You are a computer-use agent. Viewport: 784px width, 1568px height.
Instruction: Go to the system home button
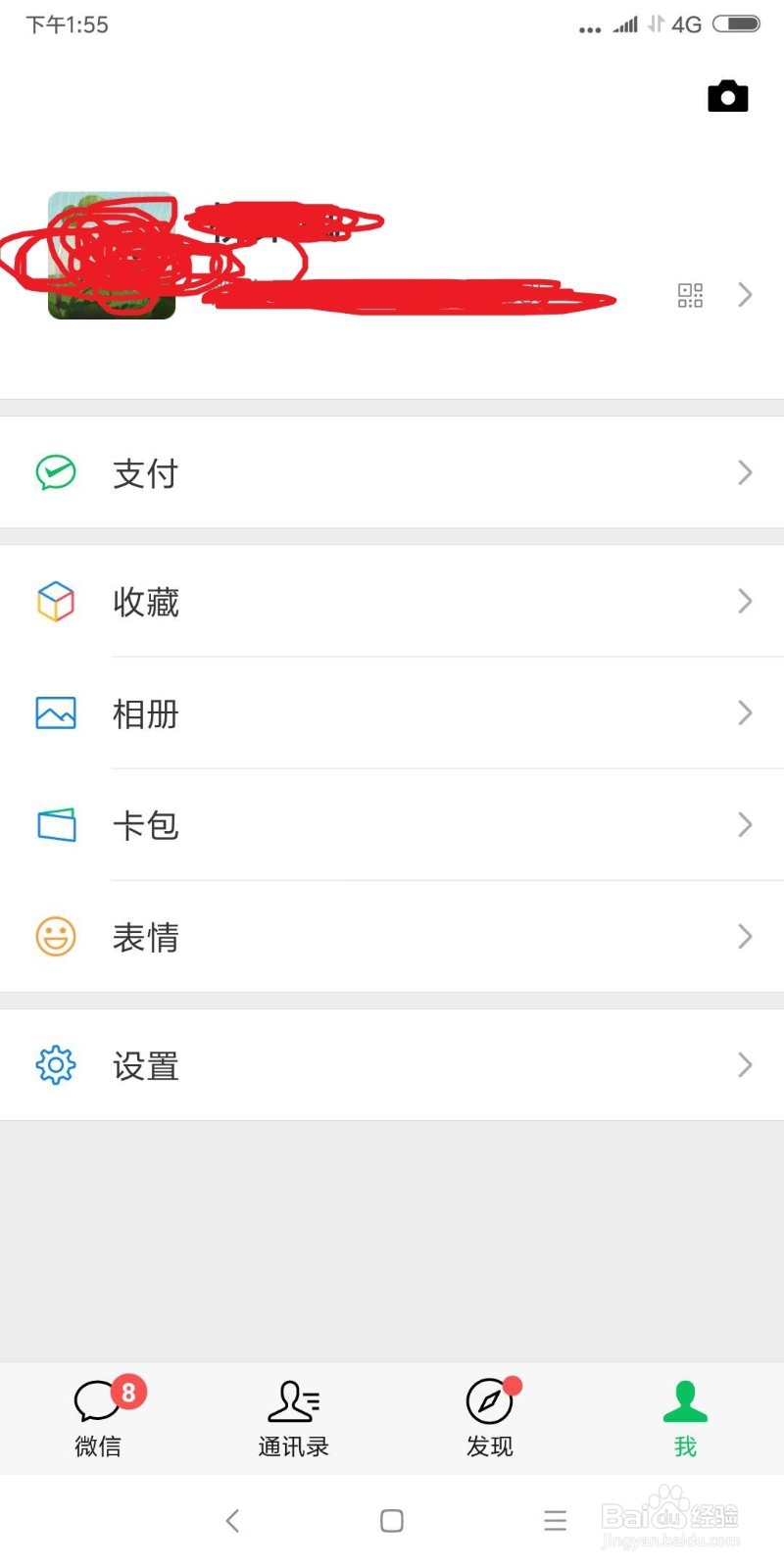[x=392, y=1520]
